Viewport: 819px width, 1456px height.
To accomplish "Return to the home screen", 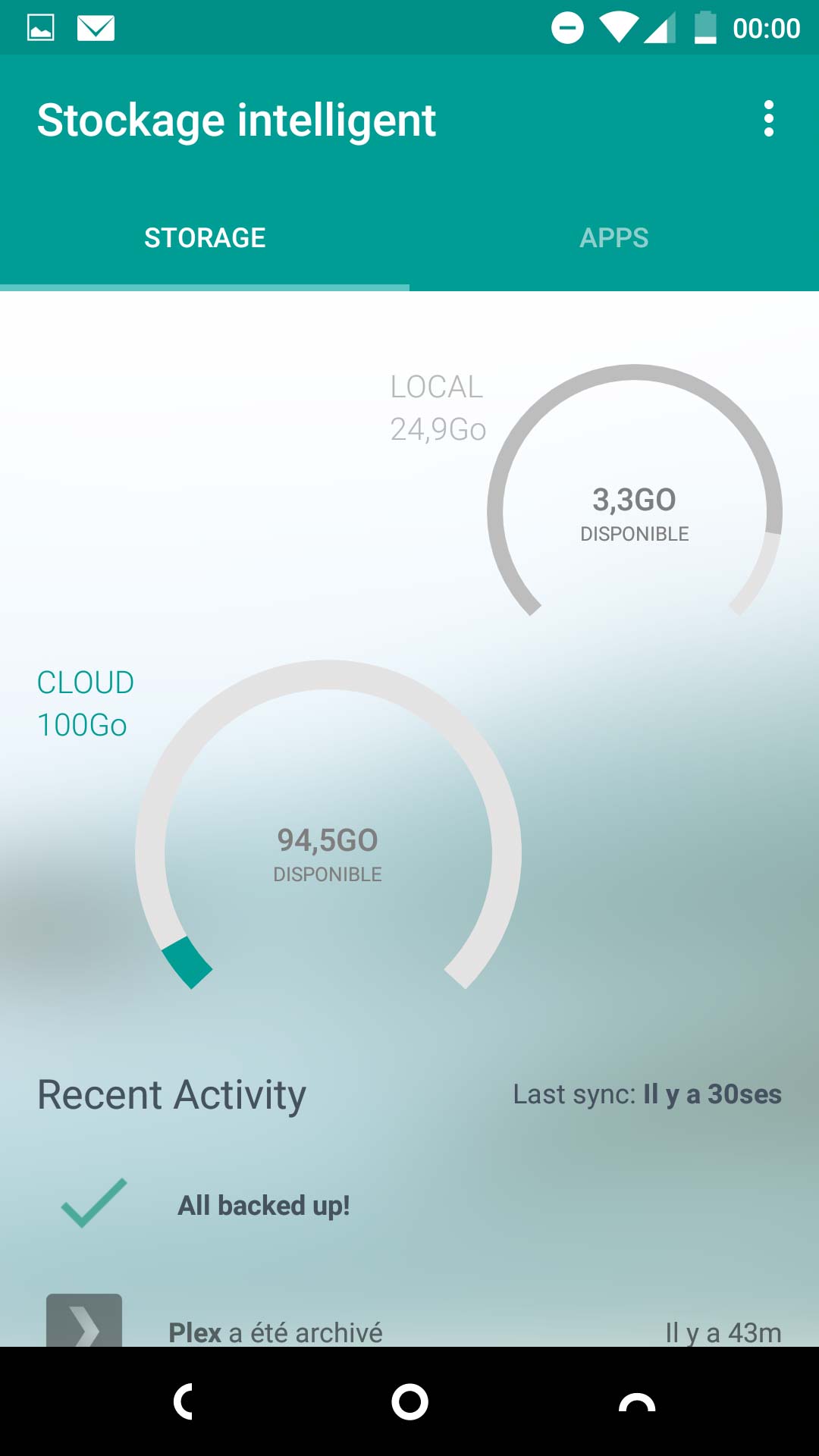I will click(409, 1401).
